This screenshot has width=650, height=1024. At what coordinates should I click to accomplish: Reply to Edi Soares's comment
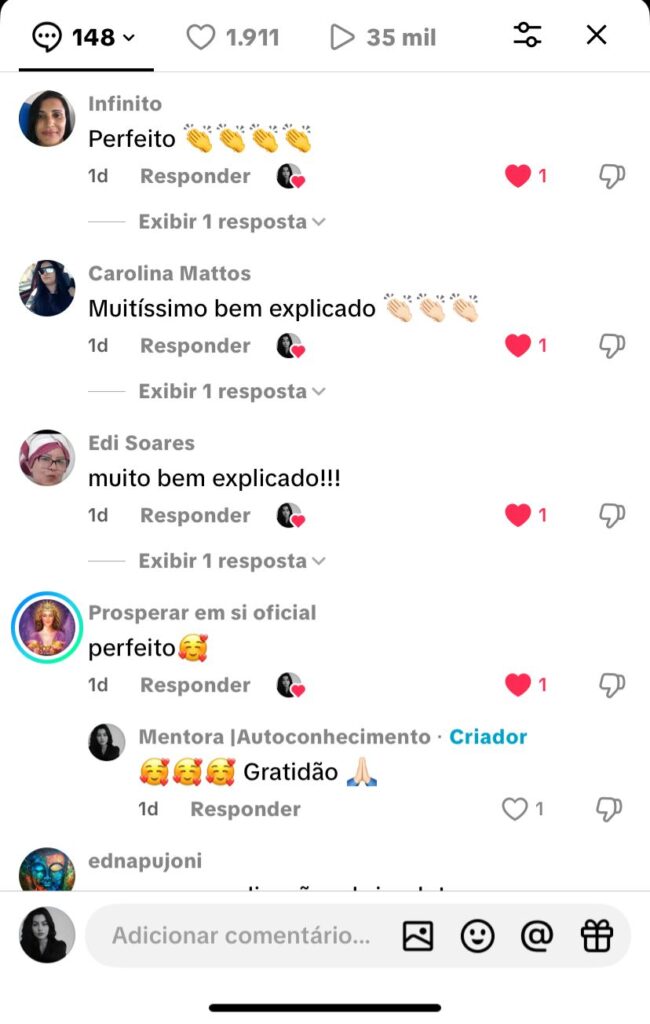(195, 516)
